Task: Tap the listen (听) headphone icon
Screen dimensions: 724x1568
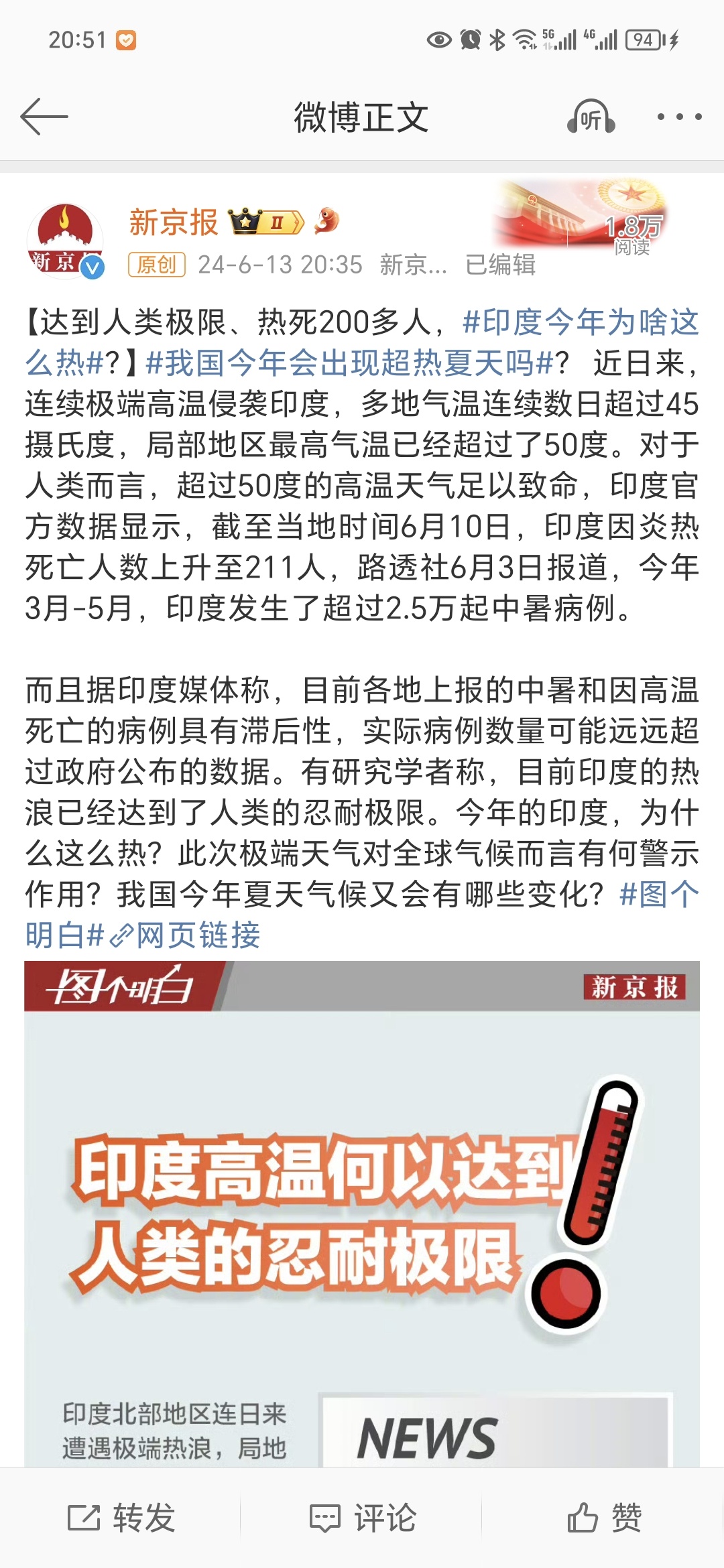Action: [591, 117]
